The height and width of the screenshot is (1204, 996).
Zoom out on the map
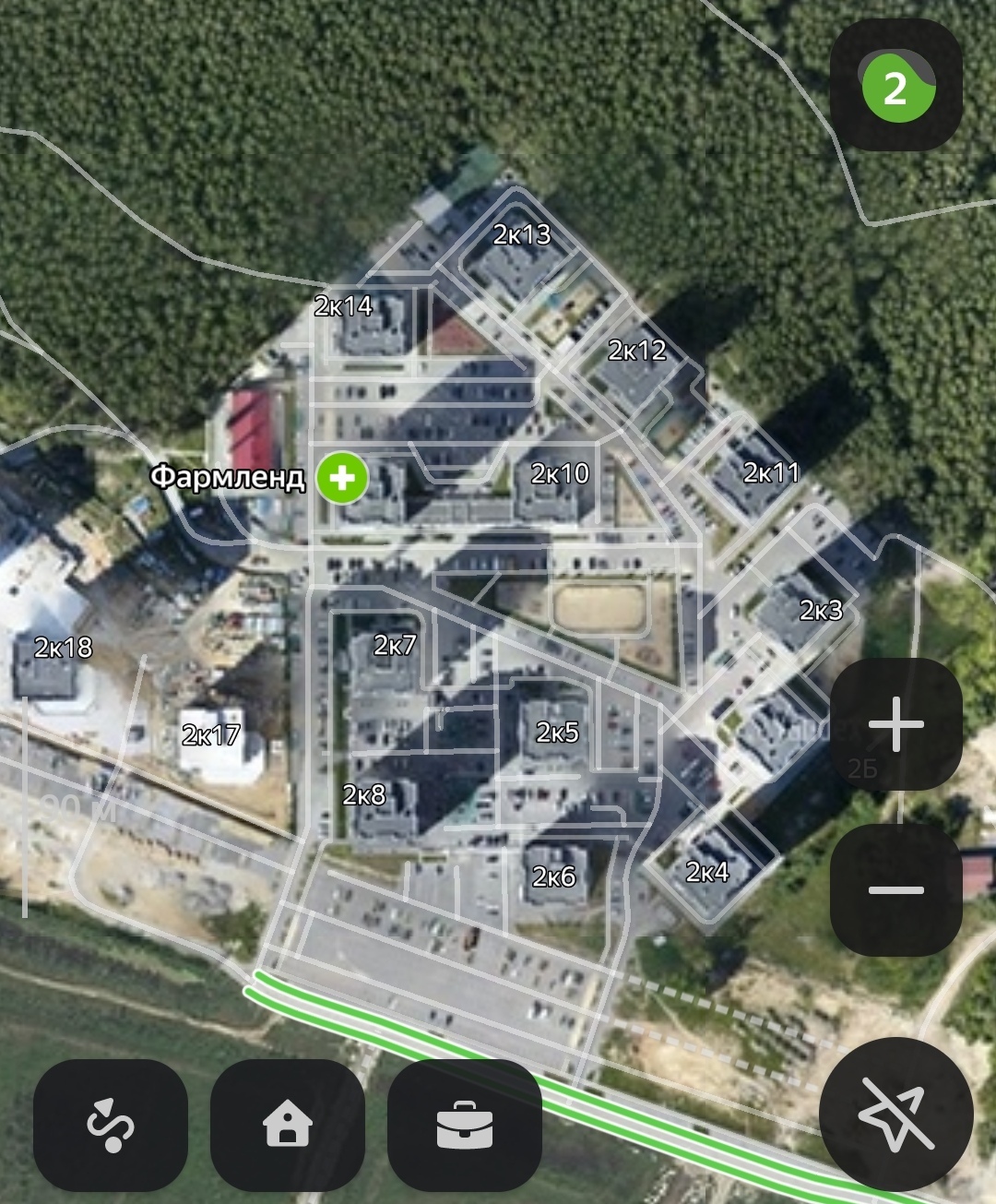click(895, 890)
